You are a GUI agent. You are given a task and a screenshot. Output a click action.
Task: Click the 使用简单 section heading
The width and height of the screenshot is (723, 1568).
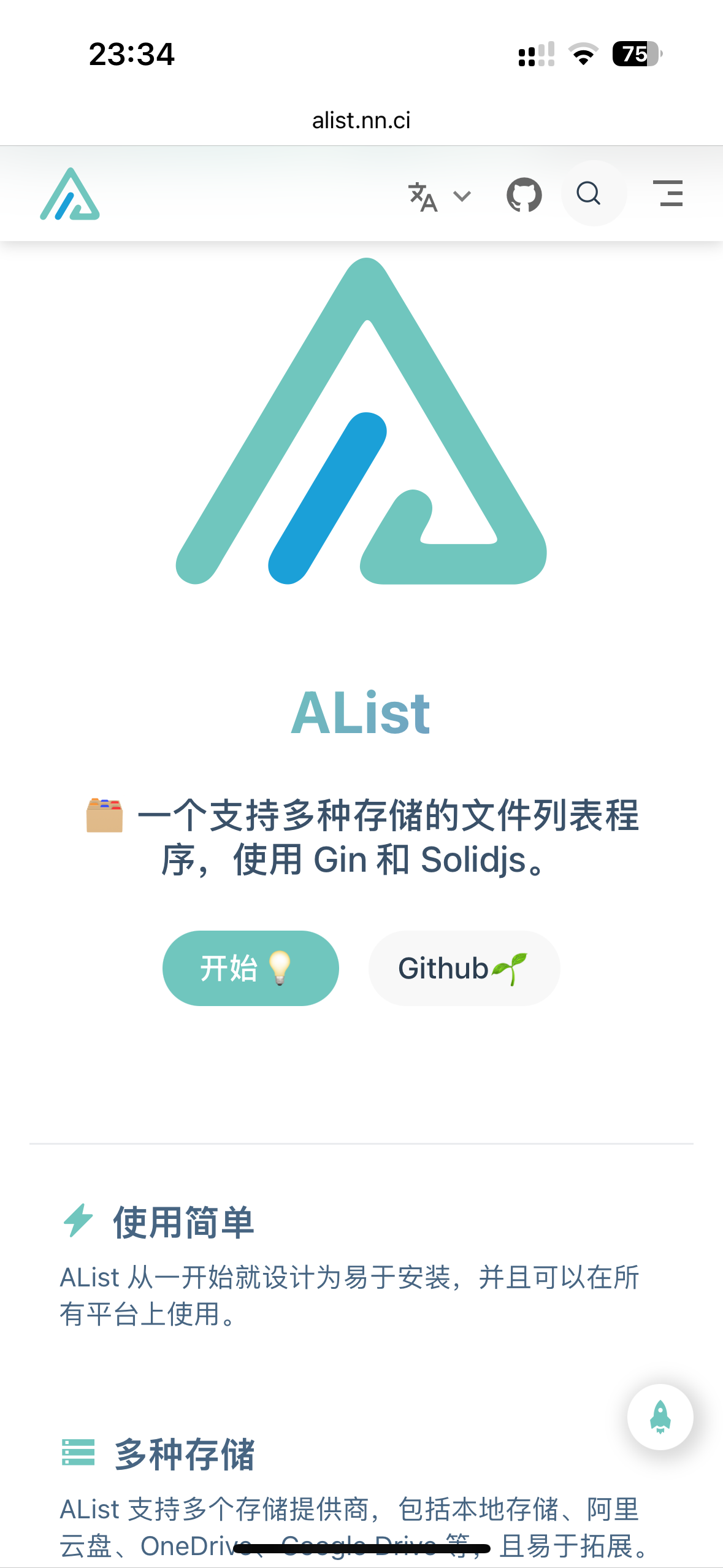(184, 1223)
